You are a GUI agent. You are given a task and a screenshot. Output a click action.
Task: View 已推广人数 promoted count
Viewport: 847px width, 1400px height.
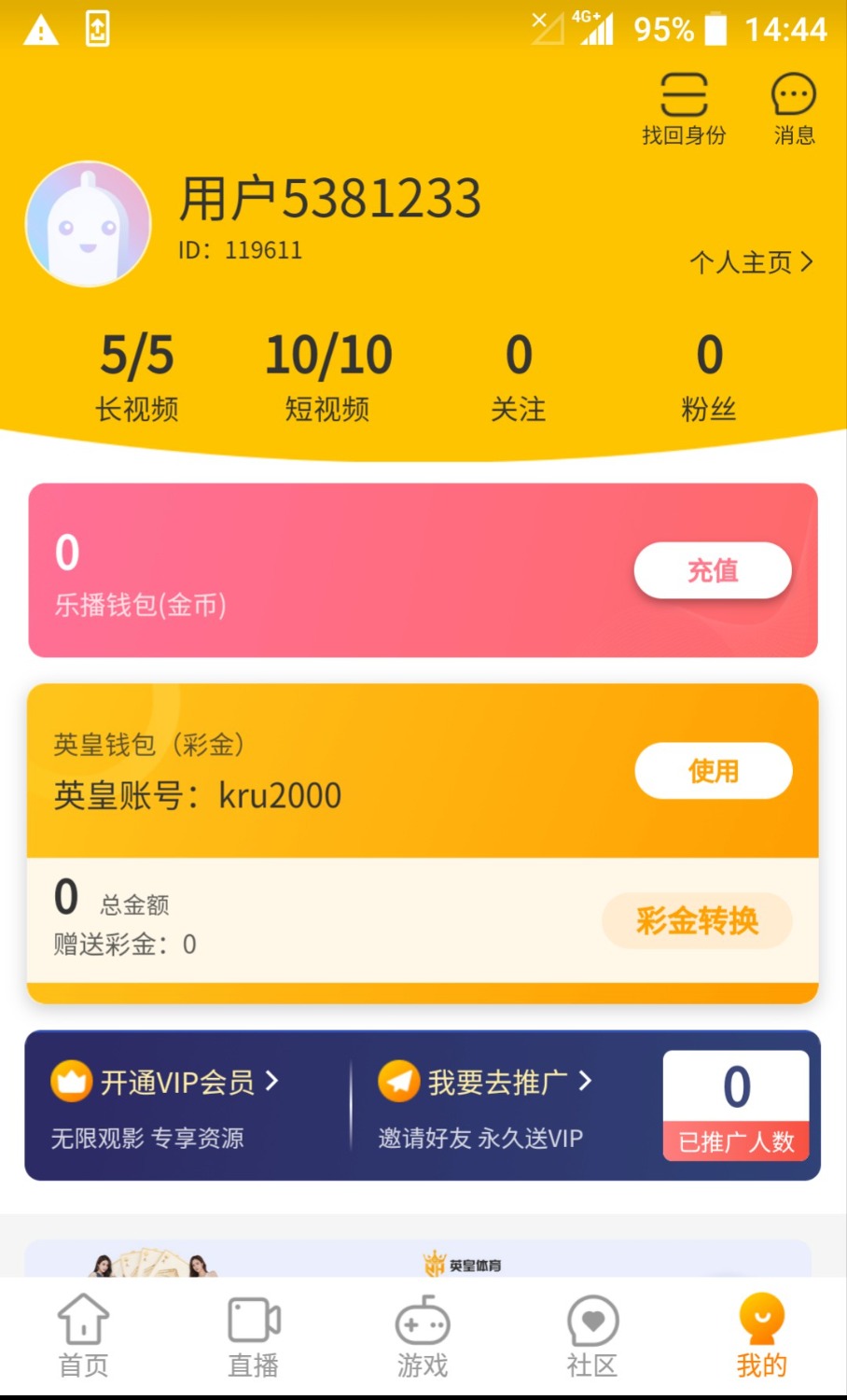(x=736, y=1106)
